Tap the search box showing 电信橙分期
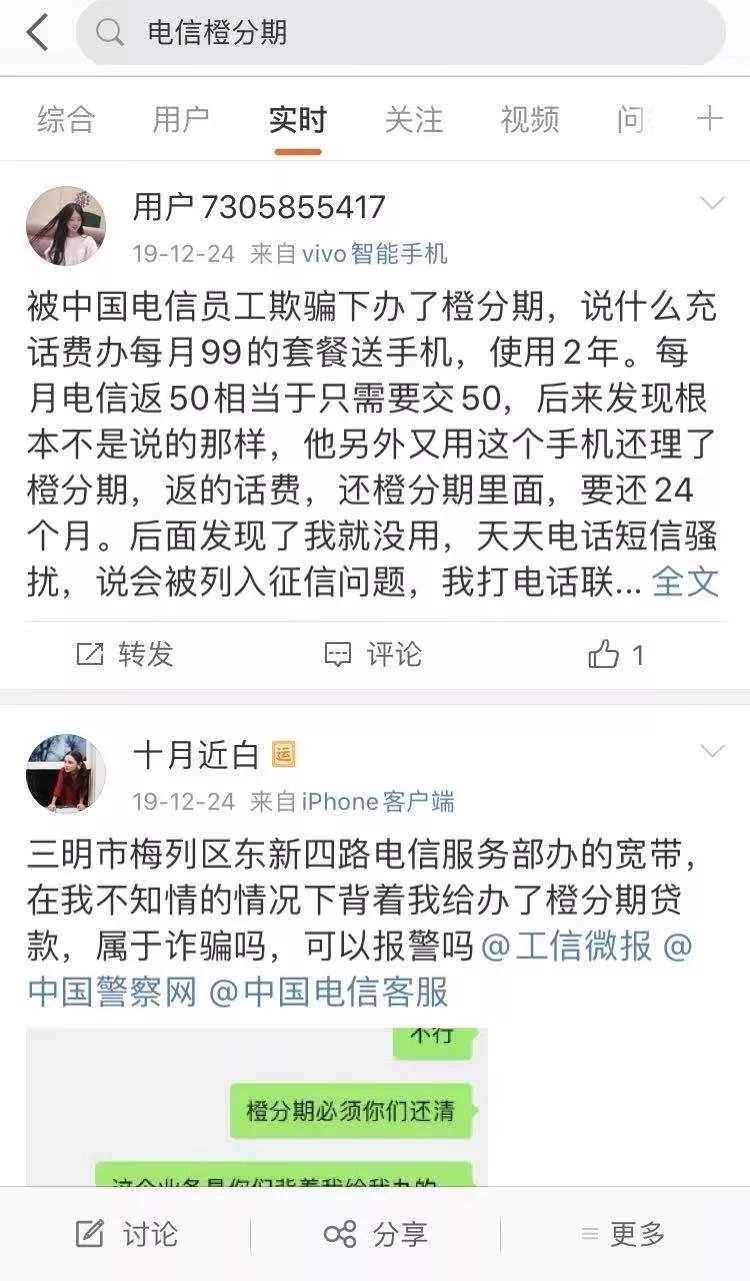 [400, 33]
